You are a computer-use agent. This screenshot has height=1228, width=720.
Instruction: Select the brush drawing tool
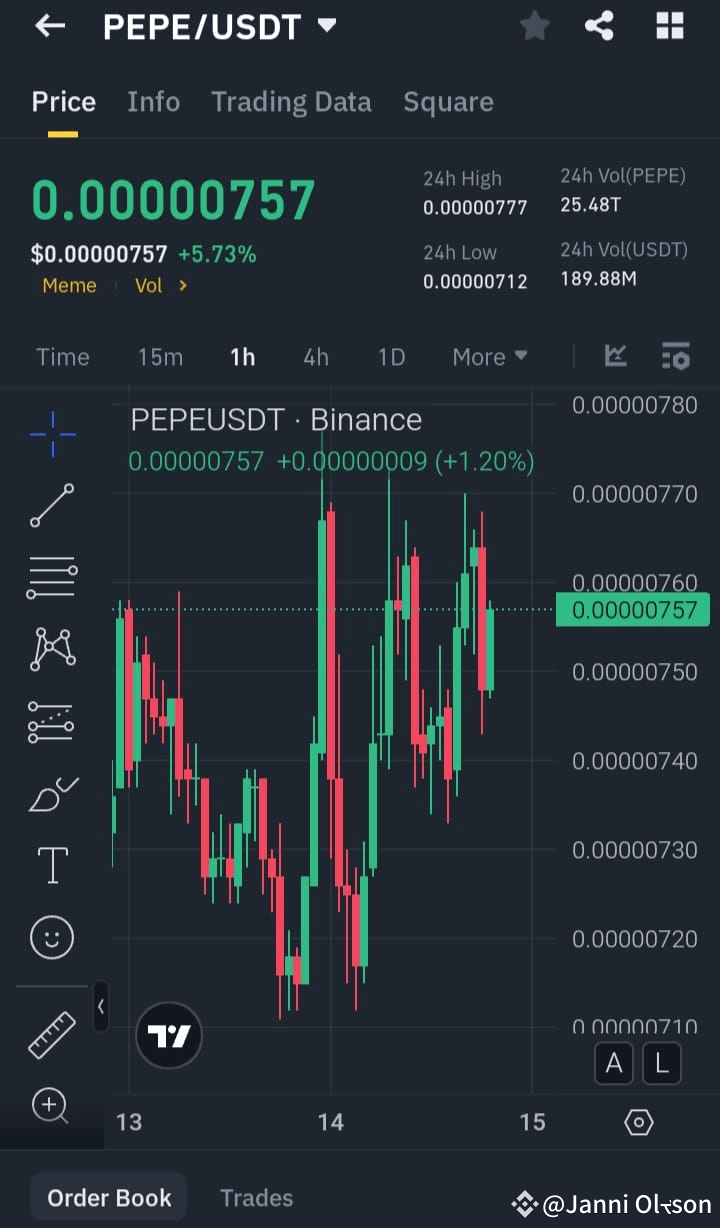[x=51, y=793]
